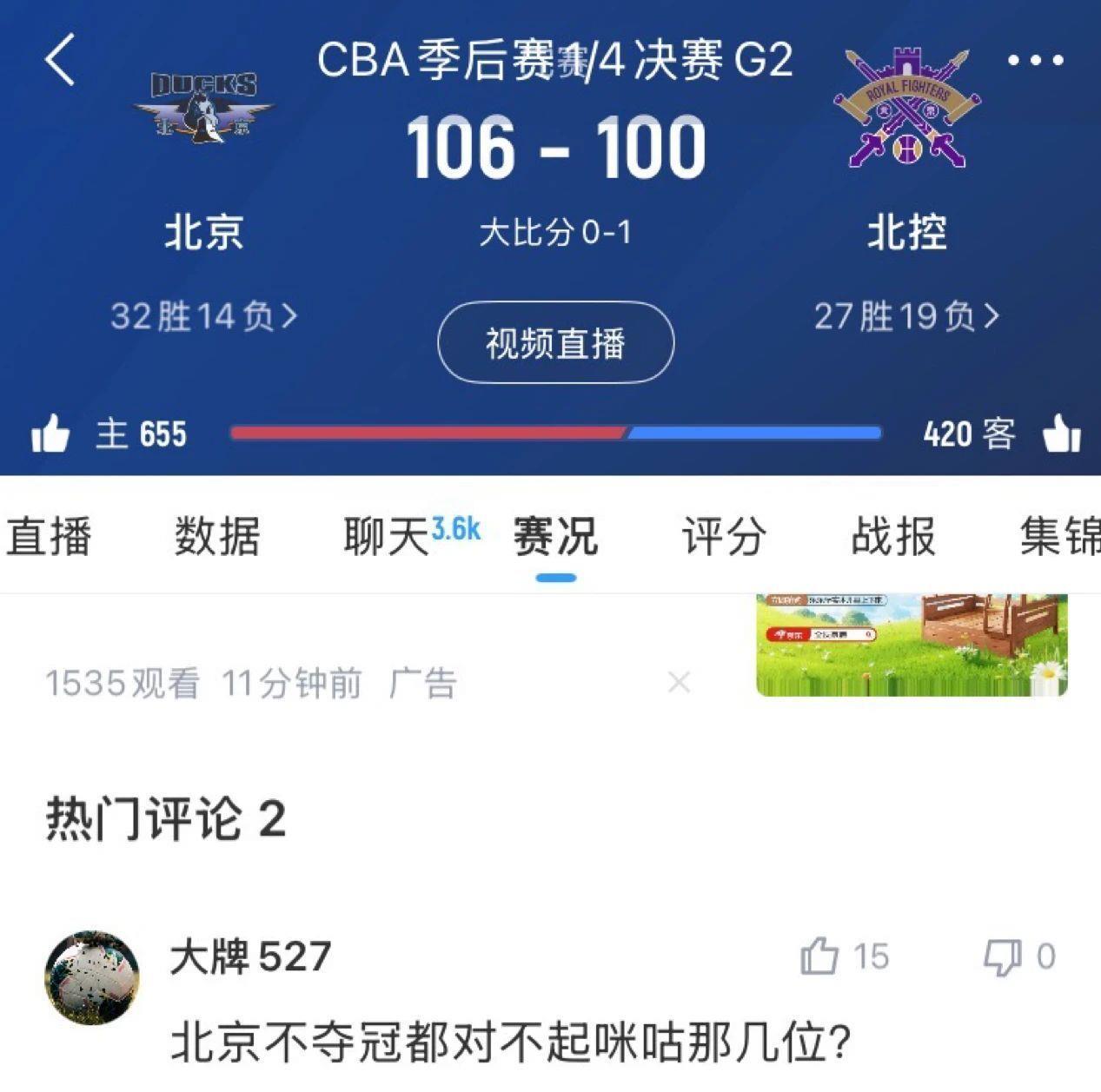Switch to the 数据 tab
Image resolution: width=1101 pixels, height=1092 pixels.
pyautogui.click(x=217, y=535)
